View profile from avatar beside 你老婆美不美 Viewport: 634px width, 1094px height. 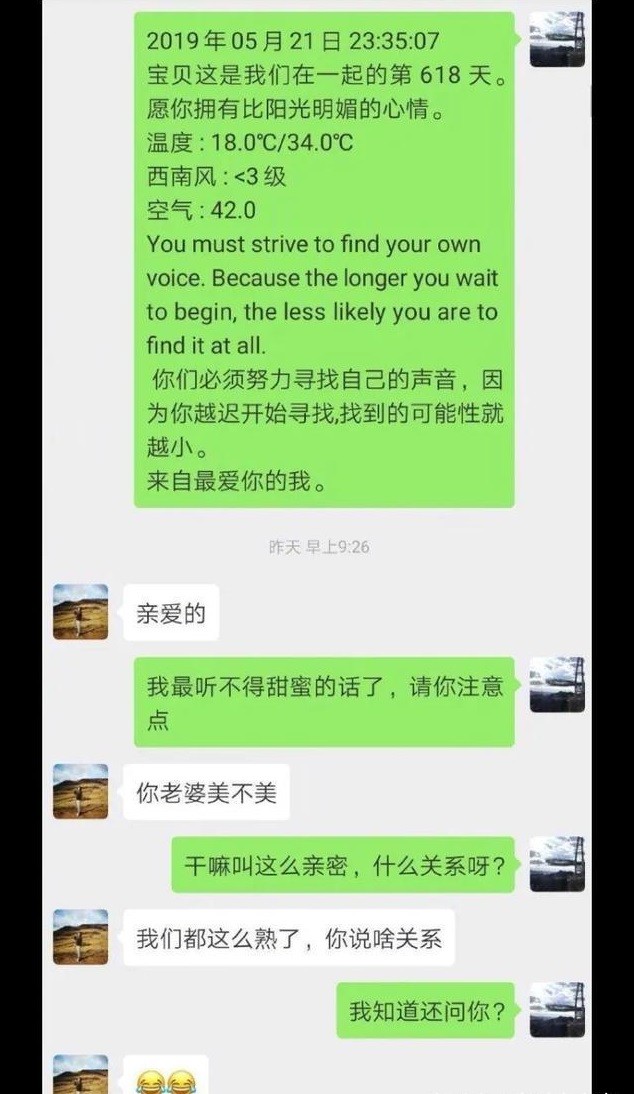click(x=80, y=792)
